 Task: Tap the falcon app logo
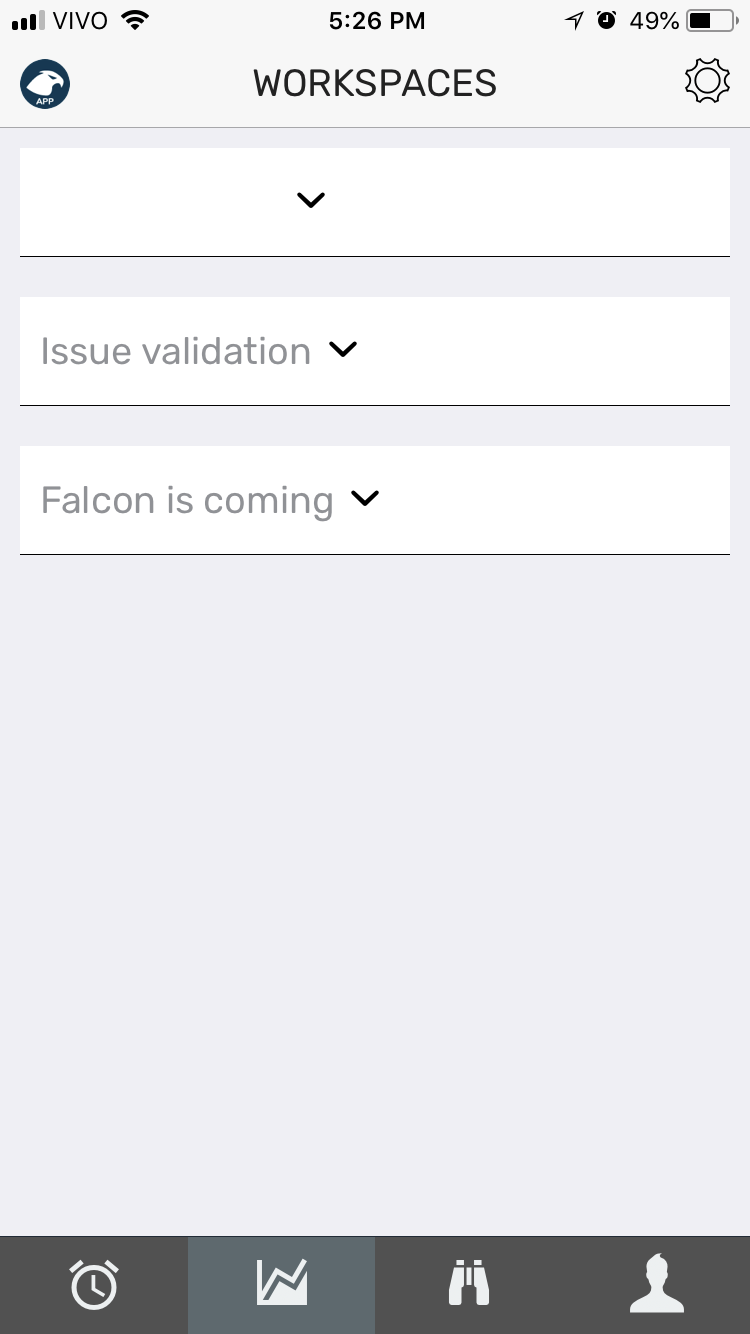[x=45, y=83]
